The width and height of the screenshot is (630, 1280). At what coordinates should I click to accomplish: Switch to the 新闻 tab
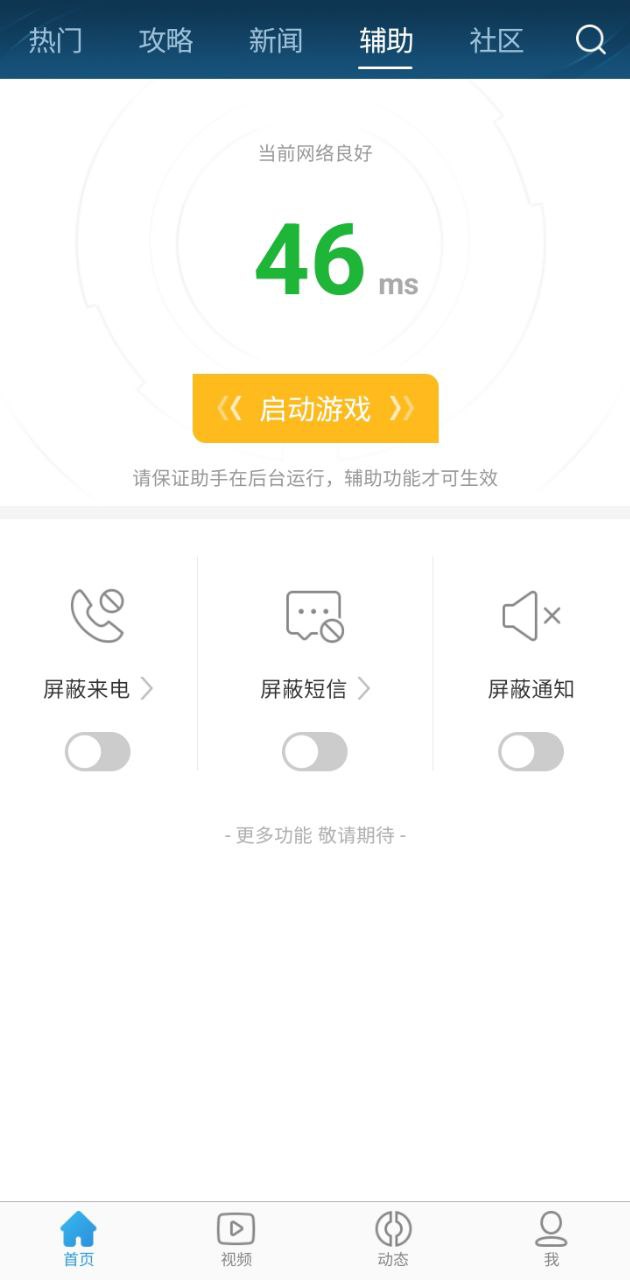(x=276, y=41)
